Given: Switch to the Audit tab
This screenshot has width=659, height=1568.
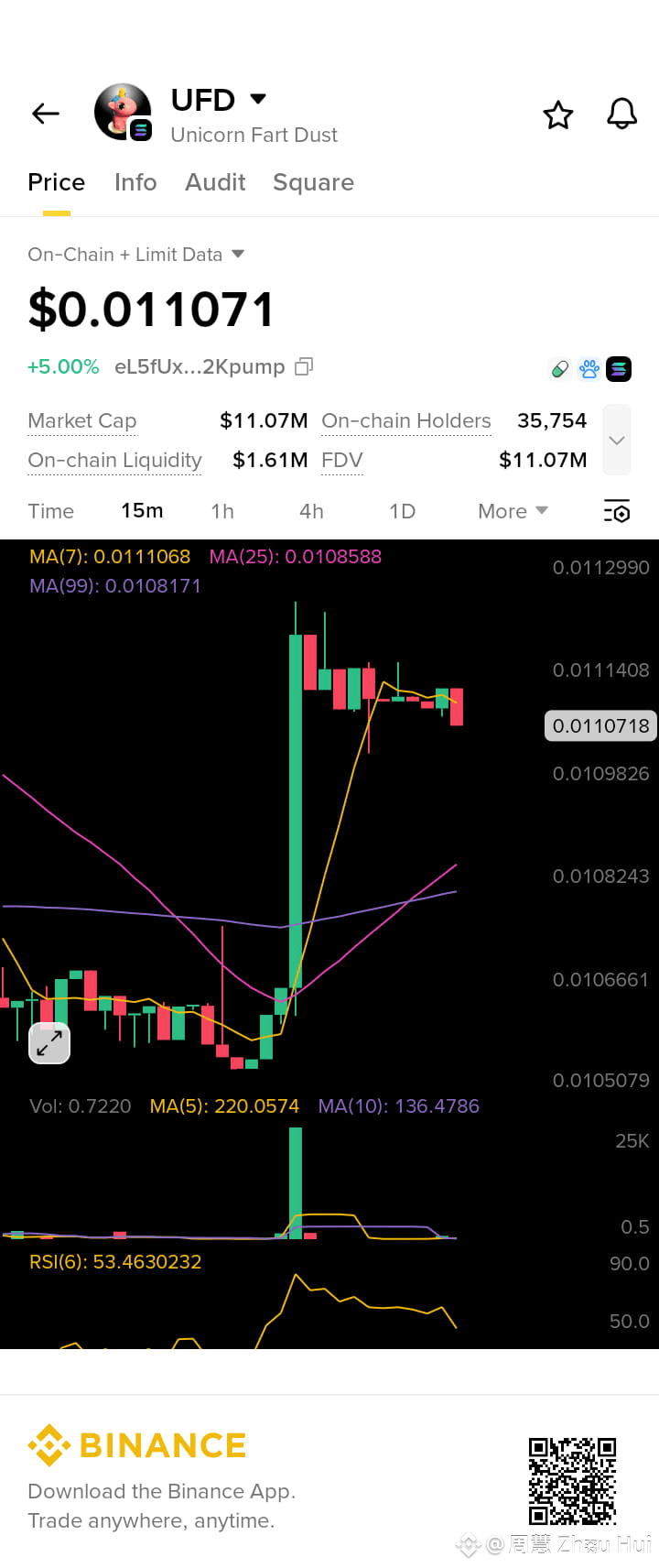Looking at the screenshot, I should [215, 182].
